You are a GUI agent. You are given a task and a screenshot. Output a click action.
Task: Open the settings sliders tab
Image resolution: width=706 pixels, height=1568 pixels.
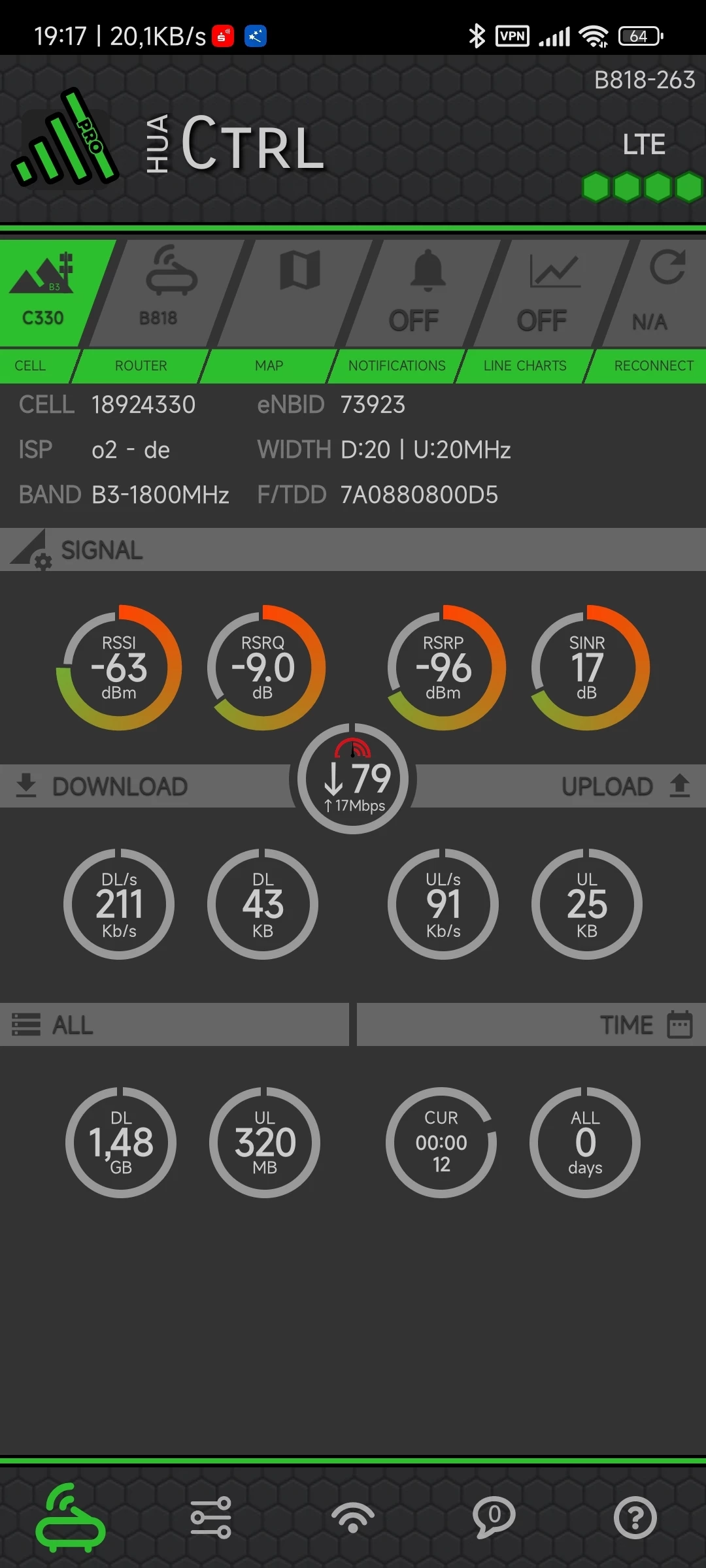pyautogui.click(x=210, y=1517)
